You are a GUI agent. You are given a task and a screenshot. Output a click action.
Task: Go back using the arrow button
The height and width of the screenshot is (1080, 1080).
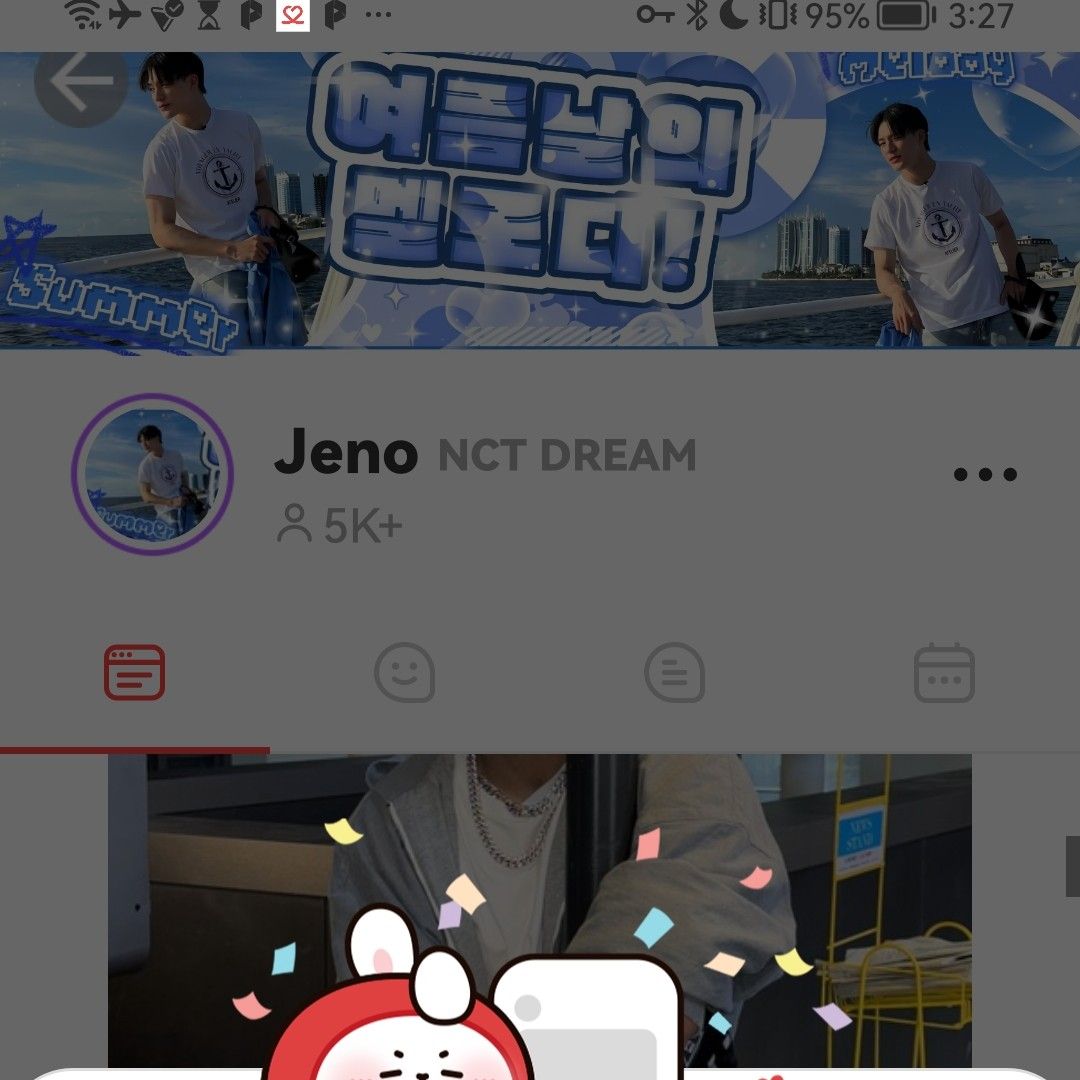80,84
